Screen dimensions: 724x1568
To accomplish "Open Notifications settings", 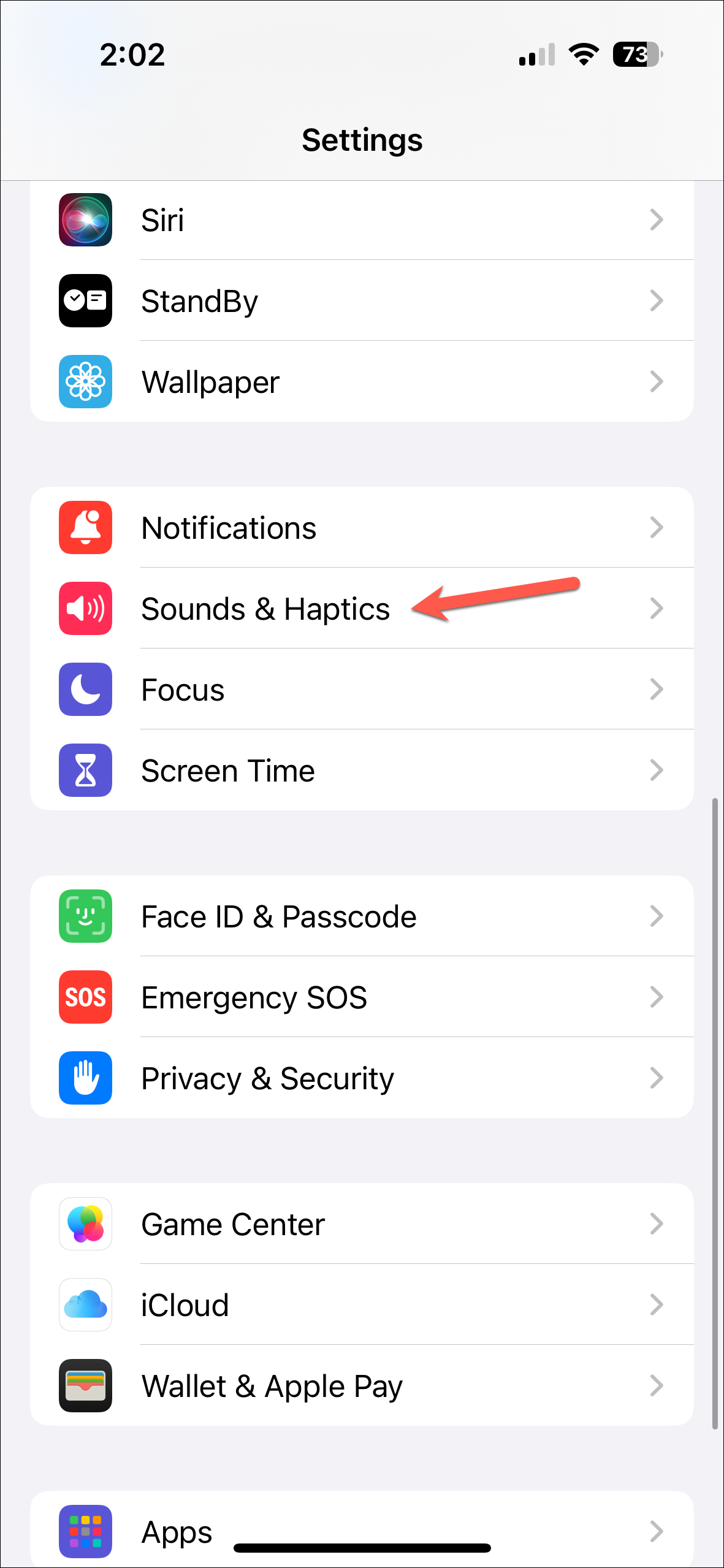I will [x=362, y=528].
